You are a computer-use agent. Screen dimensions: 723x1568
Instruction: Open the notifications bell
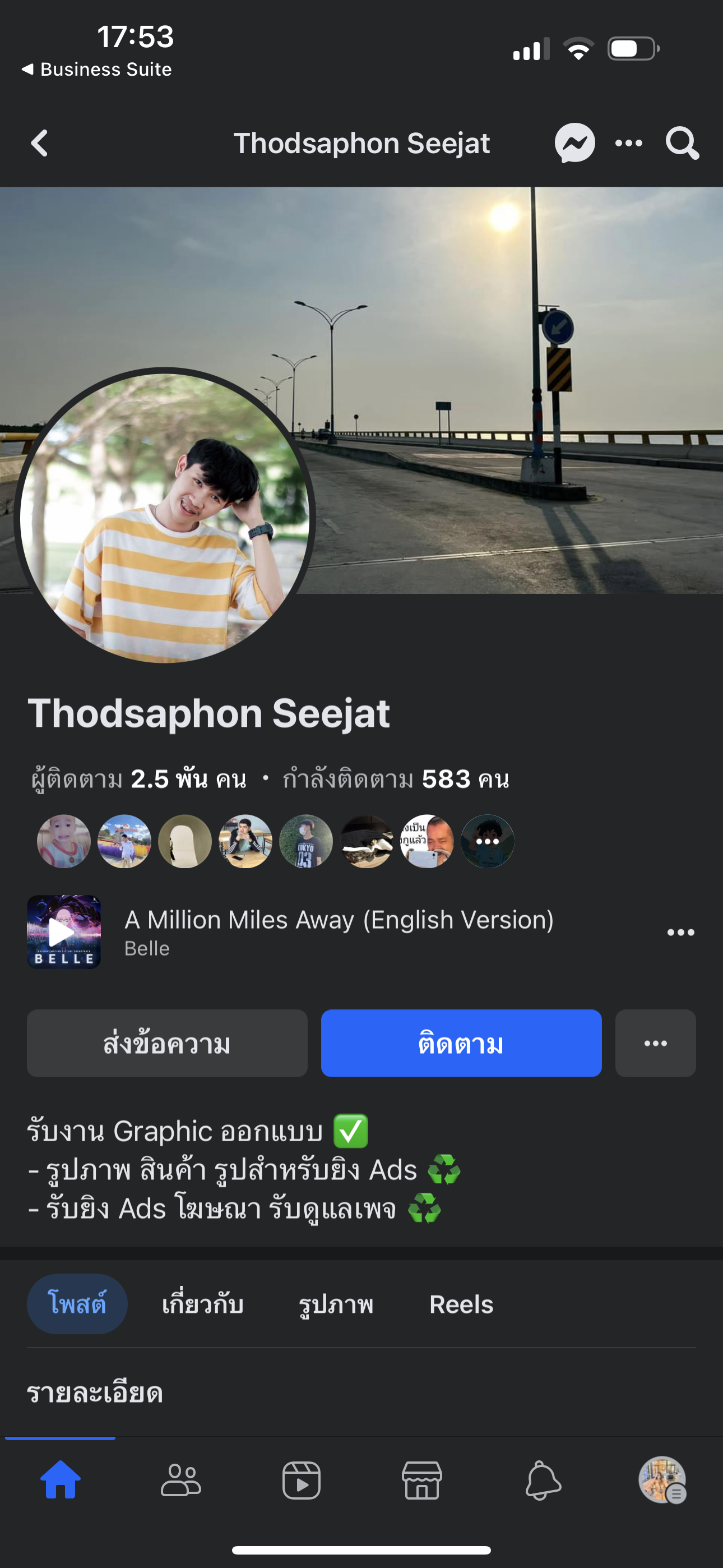(x=543, y=1481)
